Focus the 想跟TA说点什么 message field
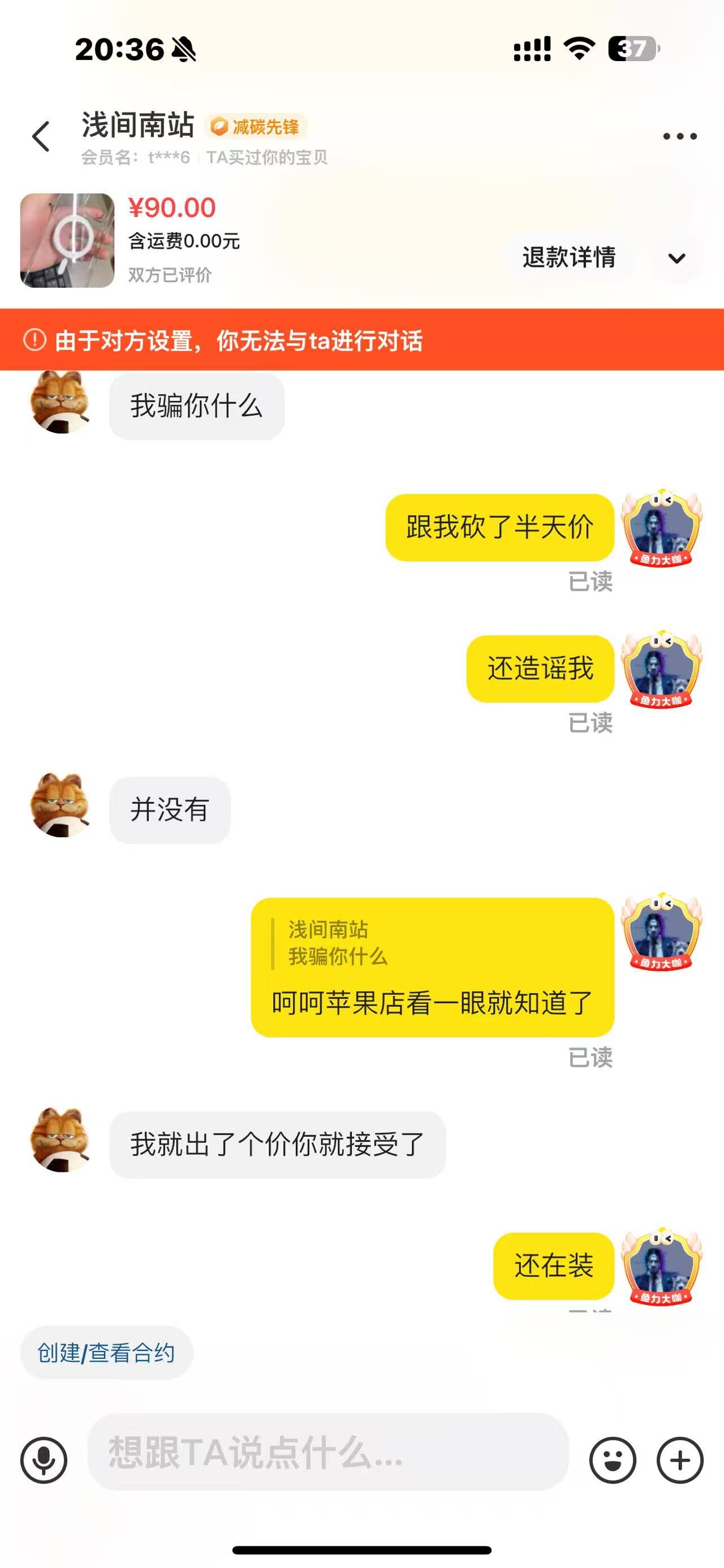Viewport: 724px width, 1568px height. (x=328, y=1452)
